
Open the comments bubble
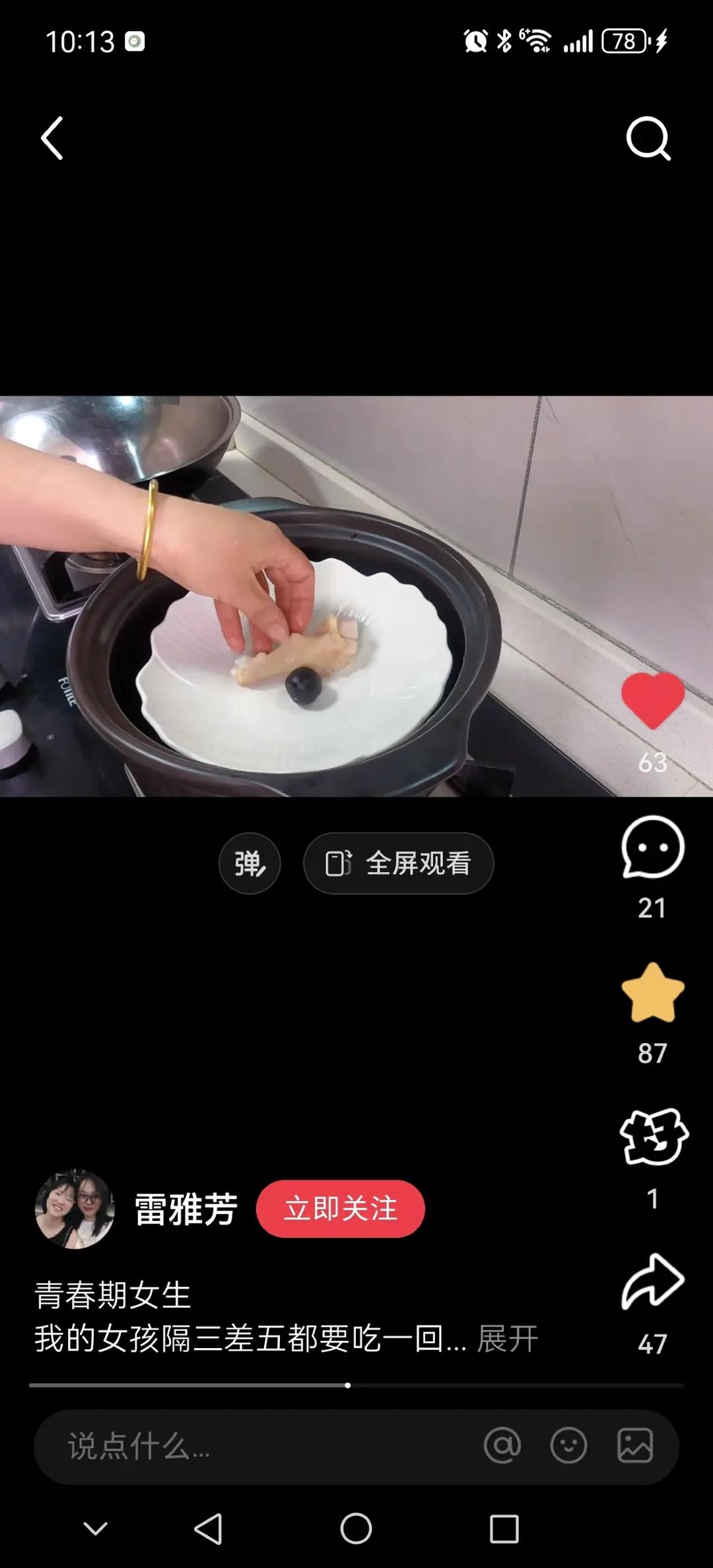pyautogui.click(x=652, y=848)
